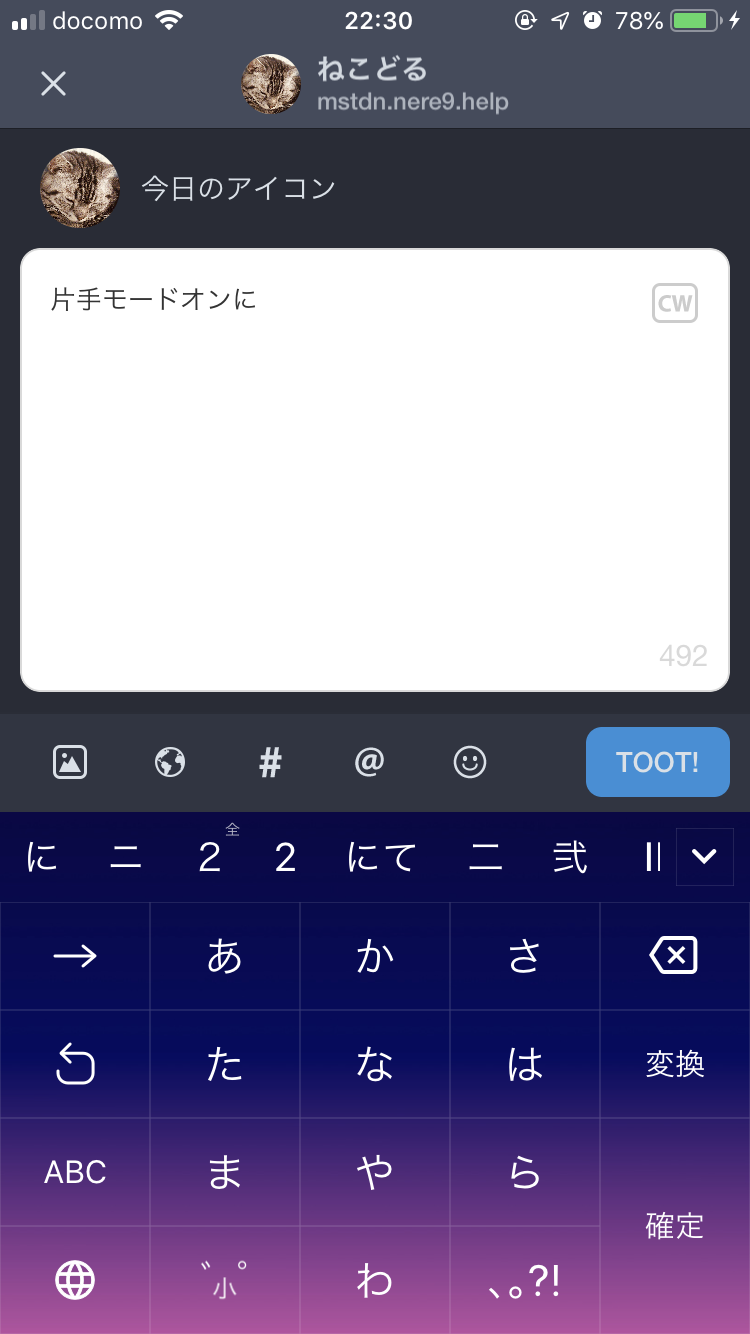Tap the backspace key
Viewport: 750px width, 1334px height.
(674, 956)
